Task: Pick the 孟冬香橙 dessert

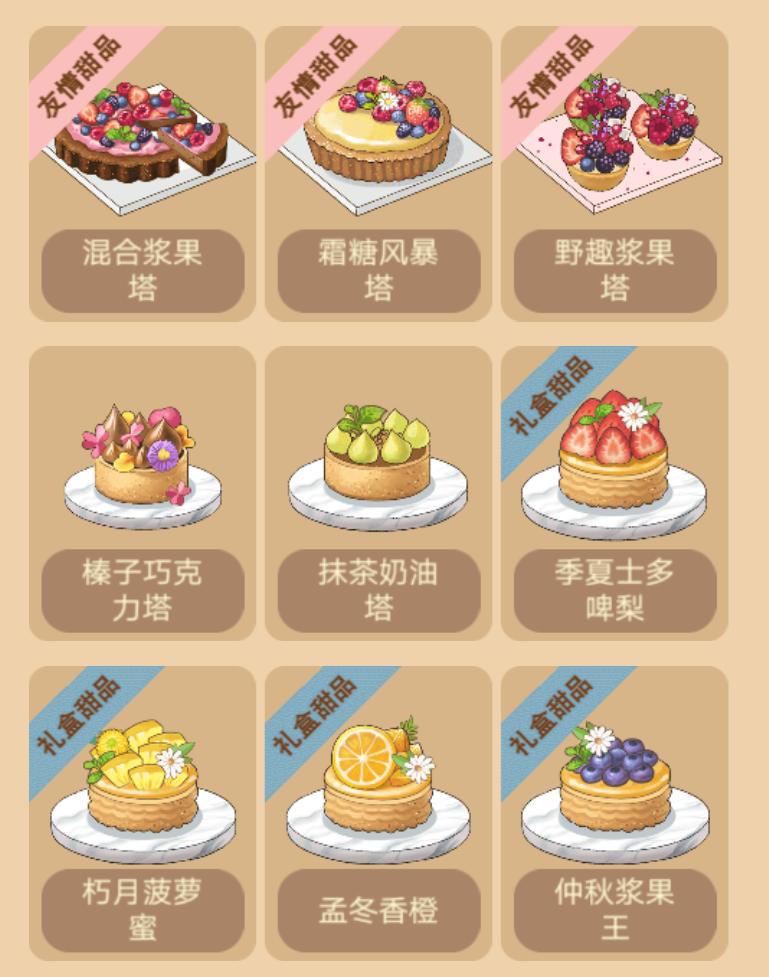Action: pos(378,814)
